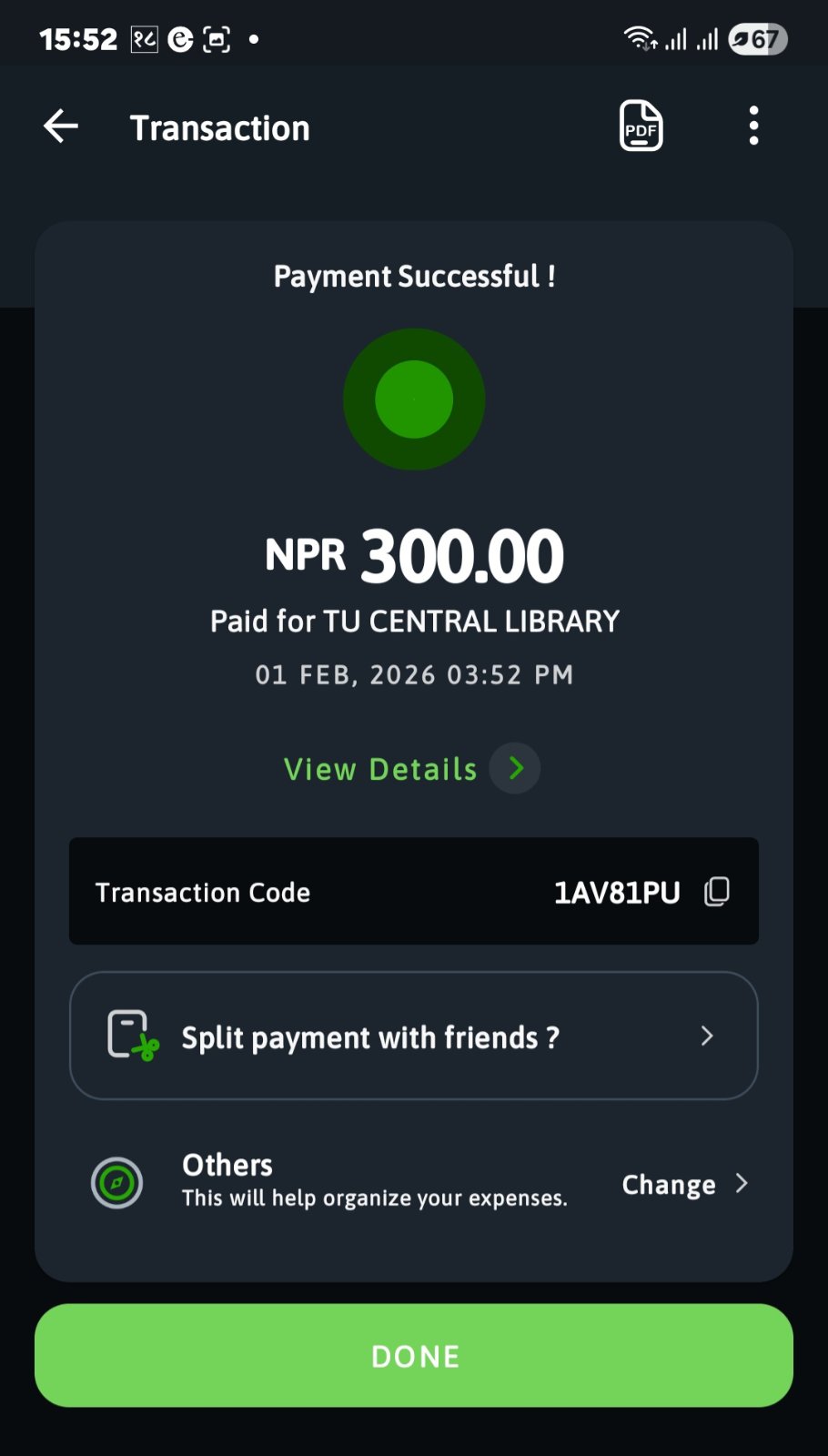Download the transaction receipt as PDF
828x1456 pixels.
[641, 126]
